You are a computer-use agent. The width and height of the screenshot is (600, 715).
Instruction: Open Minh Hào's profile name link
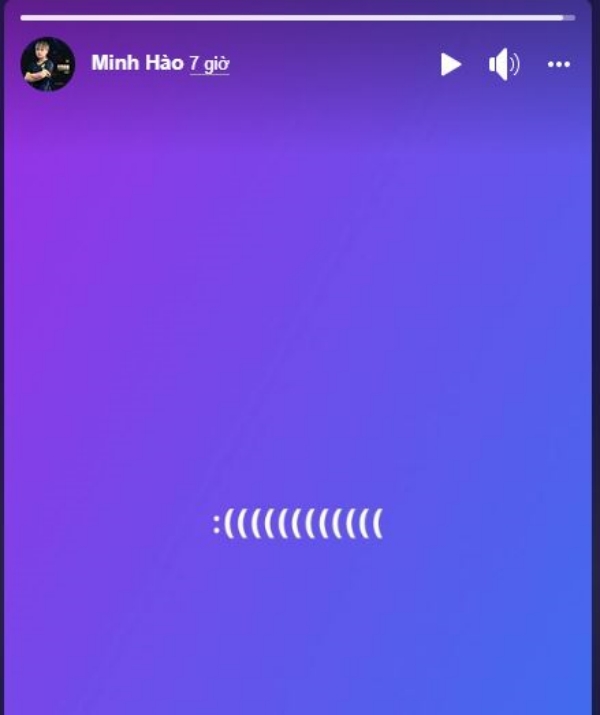[137, 63]
